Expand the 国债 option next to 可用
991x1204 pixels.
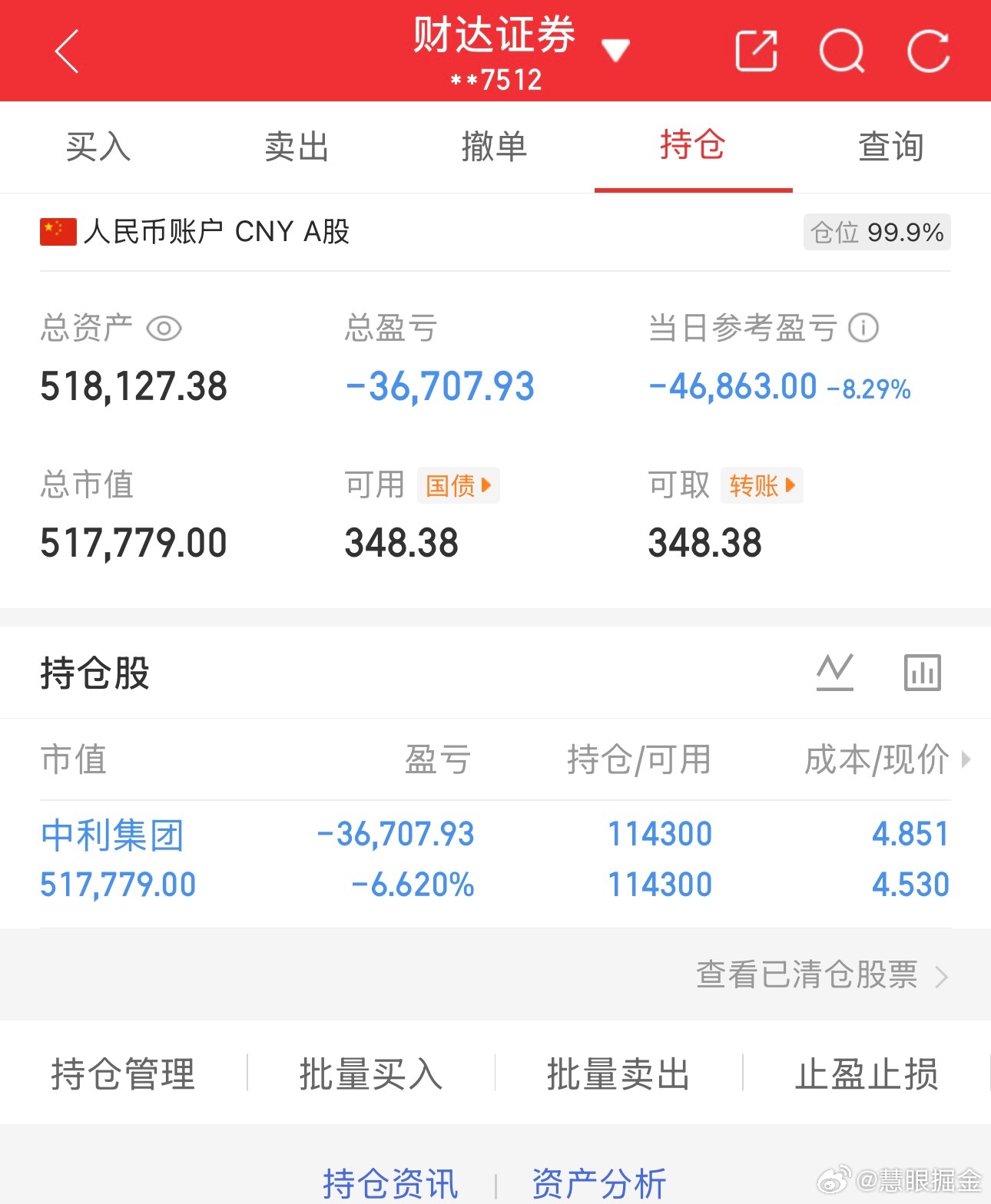pos(458,485)
